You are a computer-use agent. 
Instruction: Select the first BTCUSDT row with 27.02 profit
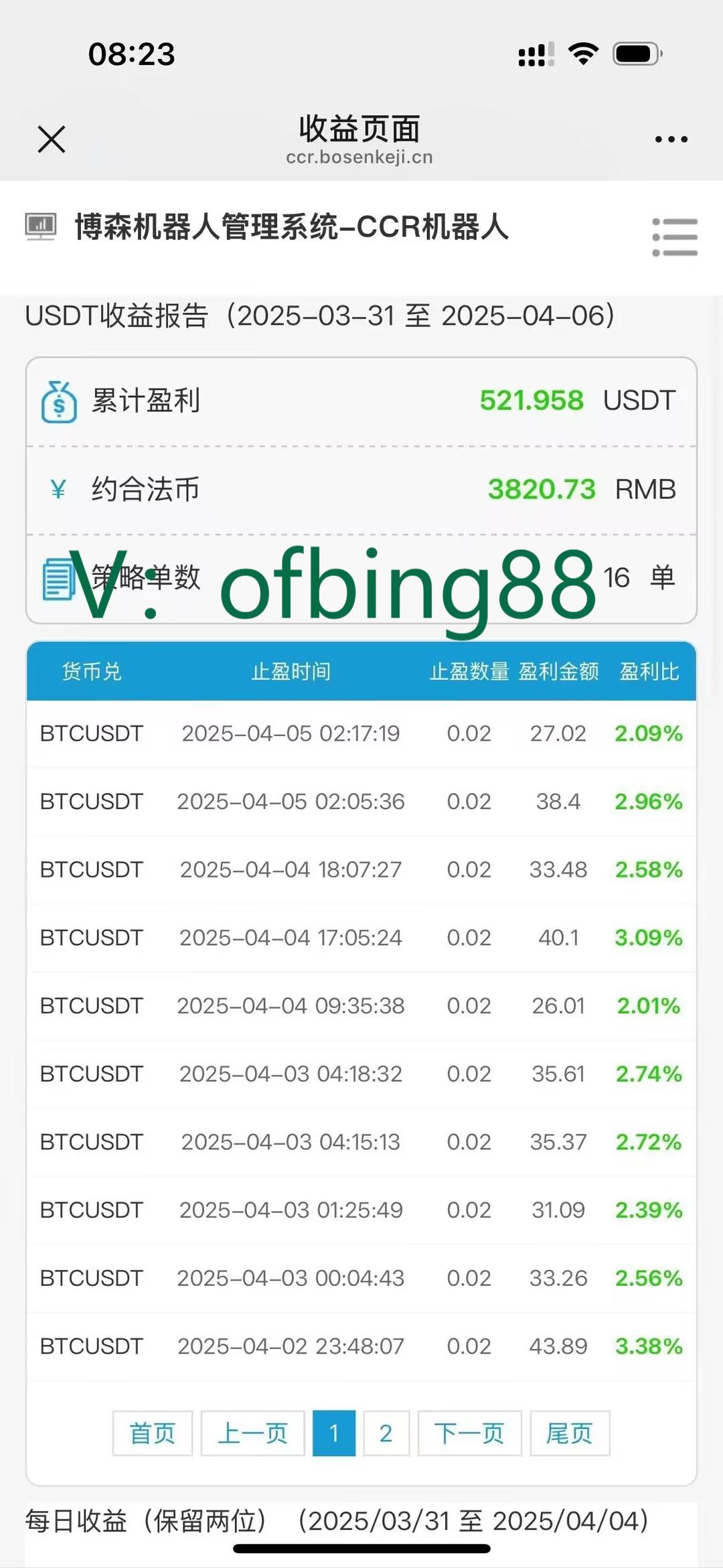pos(361,733)
